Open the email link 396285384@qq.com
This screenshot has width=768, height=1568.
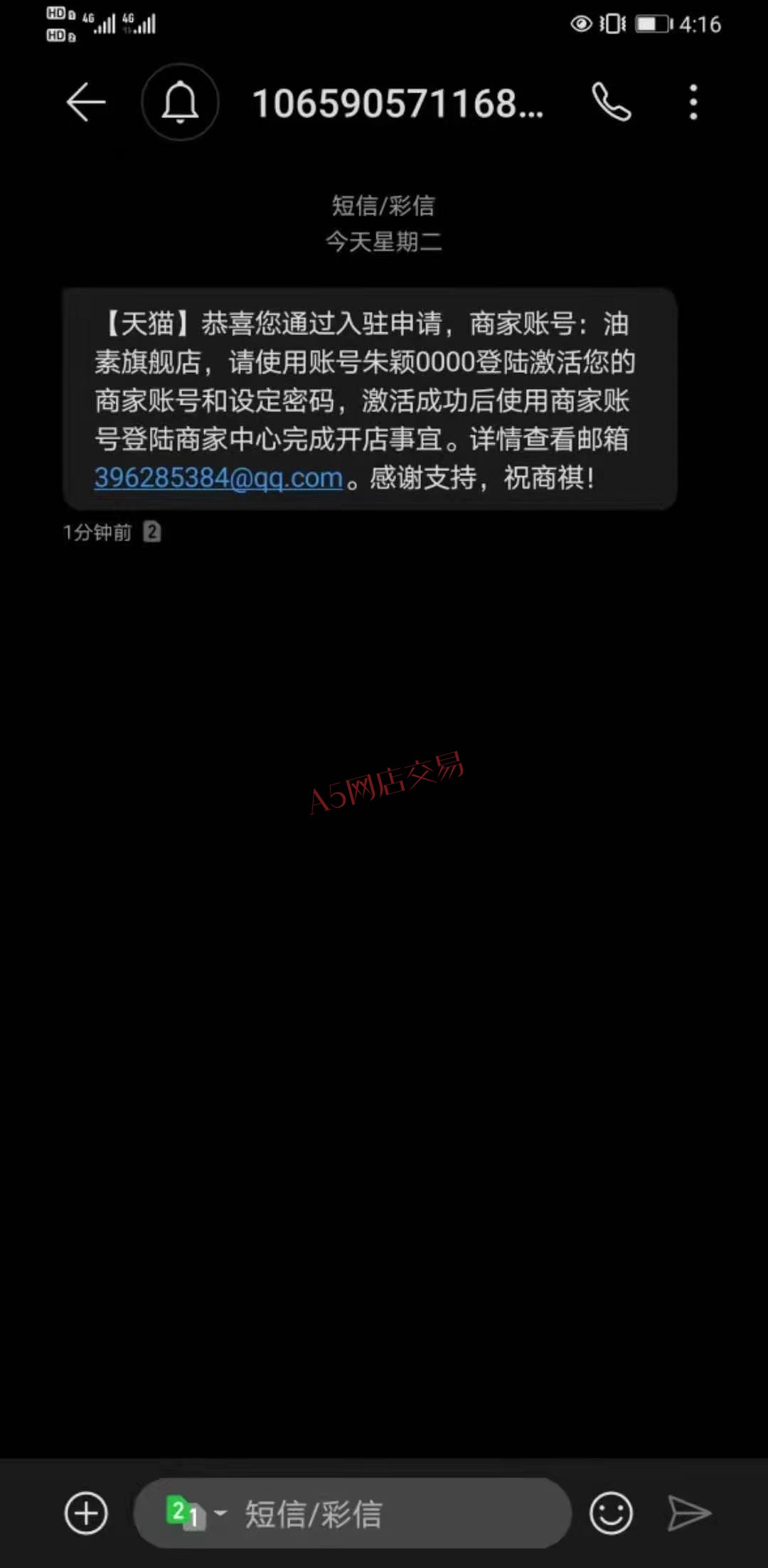[x=219, y=478]
